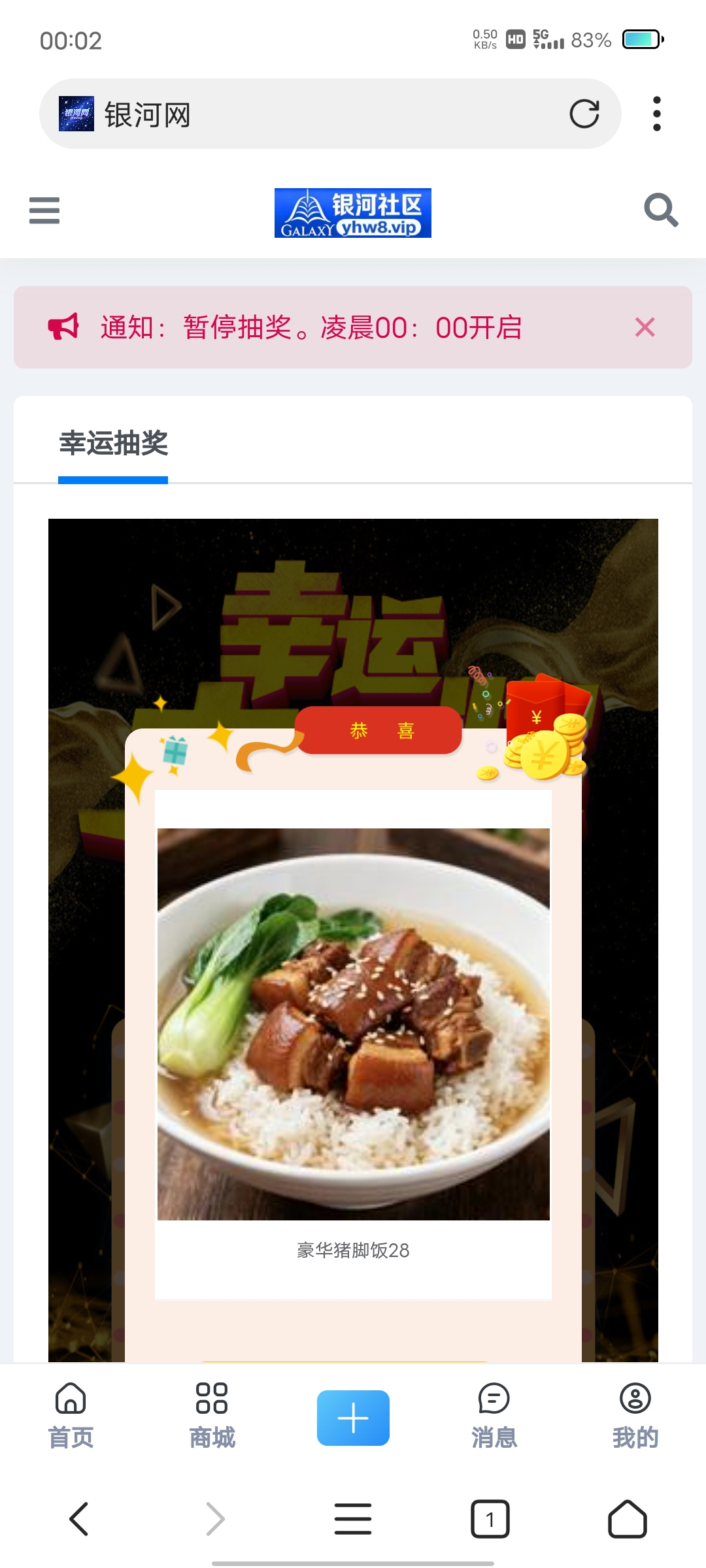Select the 幸运抽奖 tab
This screenshot has width=706, height=1568.
(114, 444)
